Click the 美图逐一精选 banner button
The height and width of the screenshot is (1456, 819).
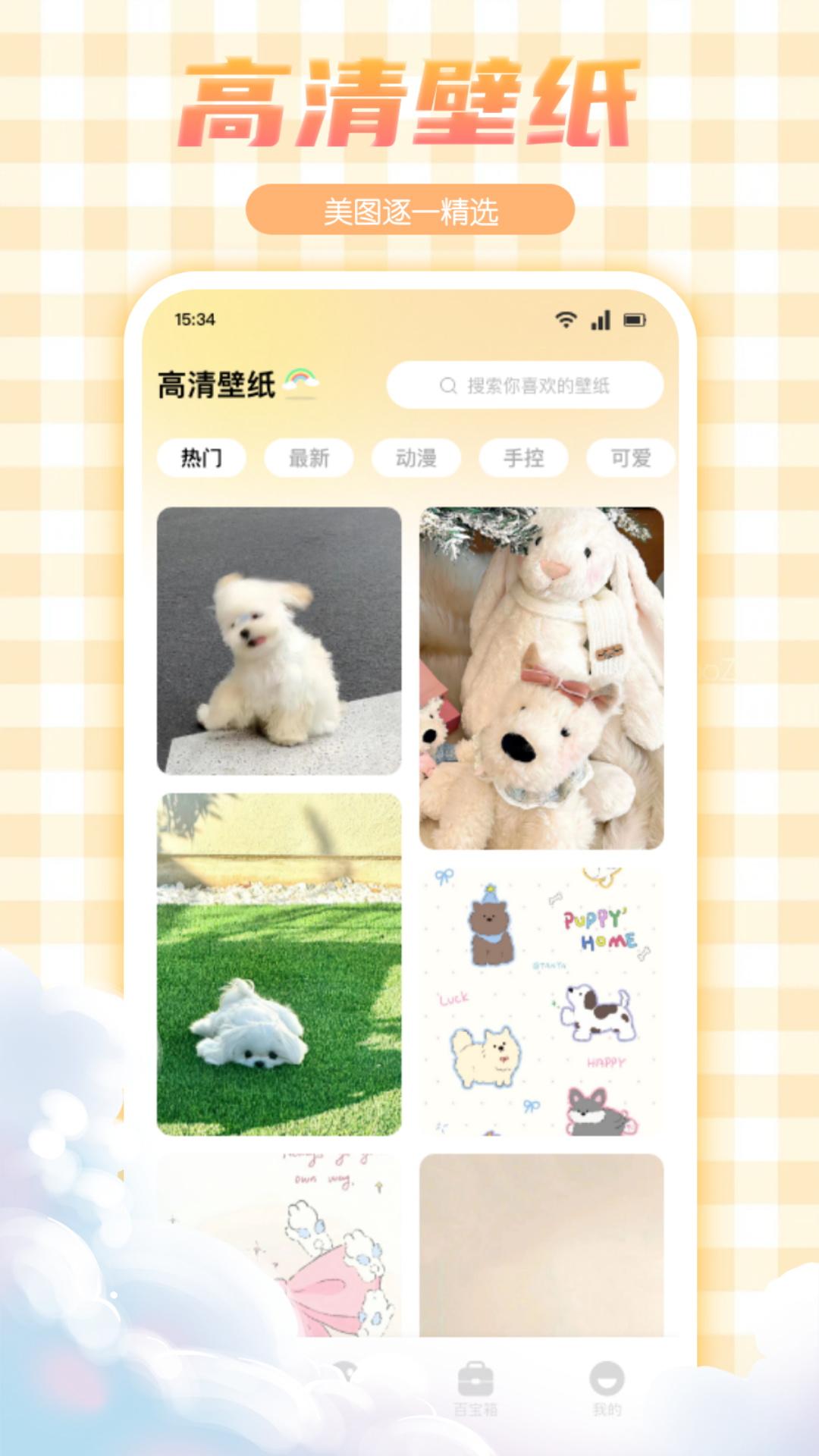(409, 210)
